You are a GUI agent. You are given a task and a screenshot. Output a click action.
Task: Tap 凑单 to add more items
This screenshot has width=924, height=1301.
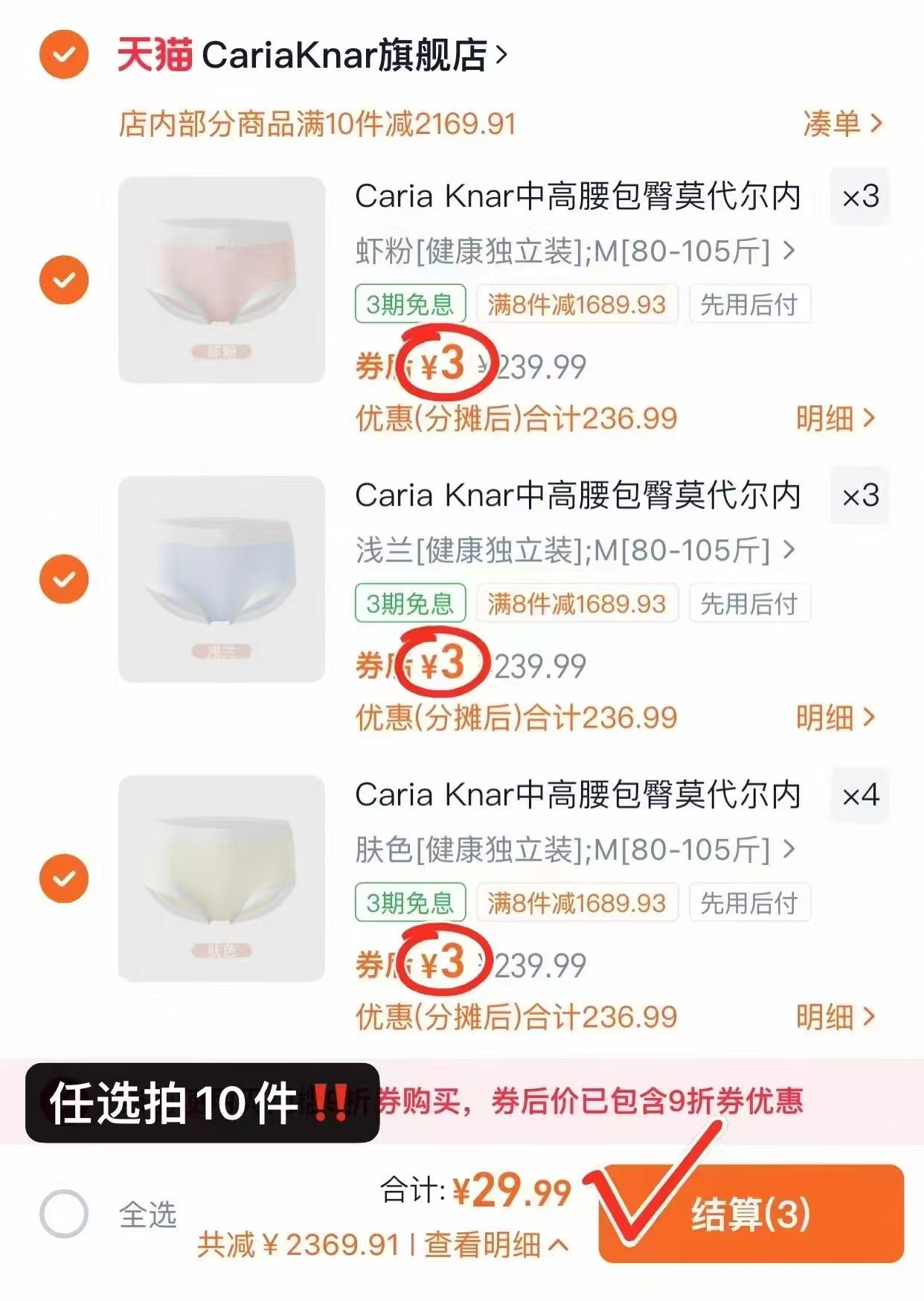(x=841, y=123)
